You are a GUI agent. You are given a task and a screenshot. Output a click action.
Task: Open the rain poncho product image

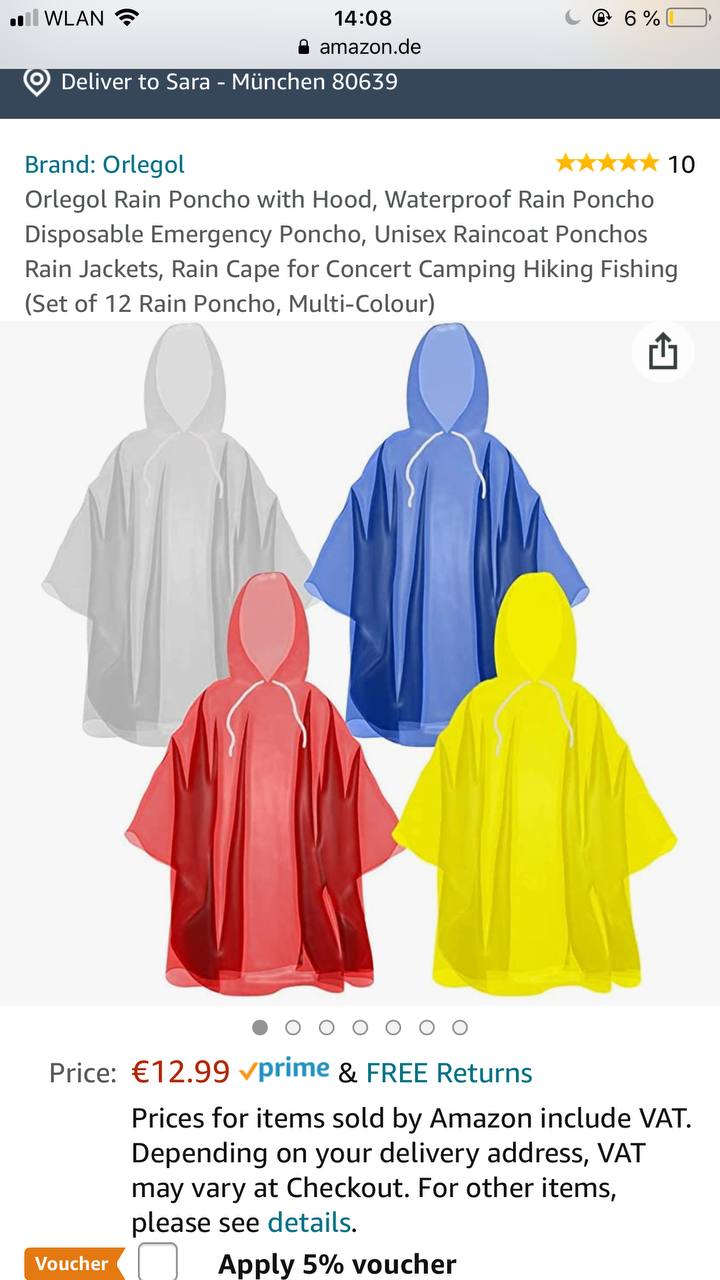click(360, 662)
